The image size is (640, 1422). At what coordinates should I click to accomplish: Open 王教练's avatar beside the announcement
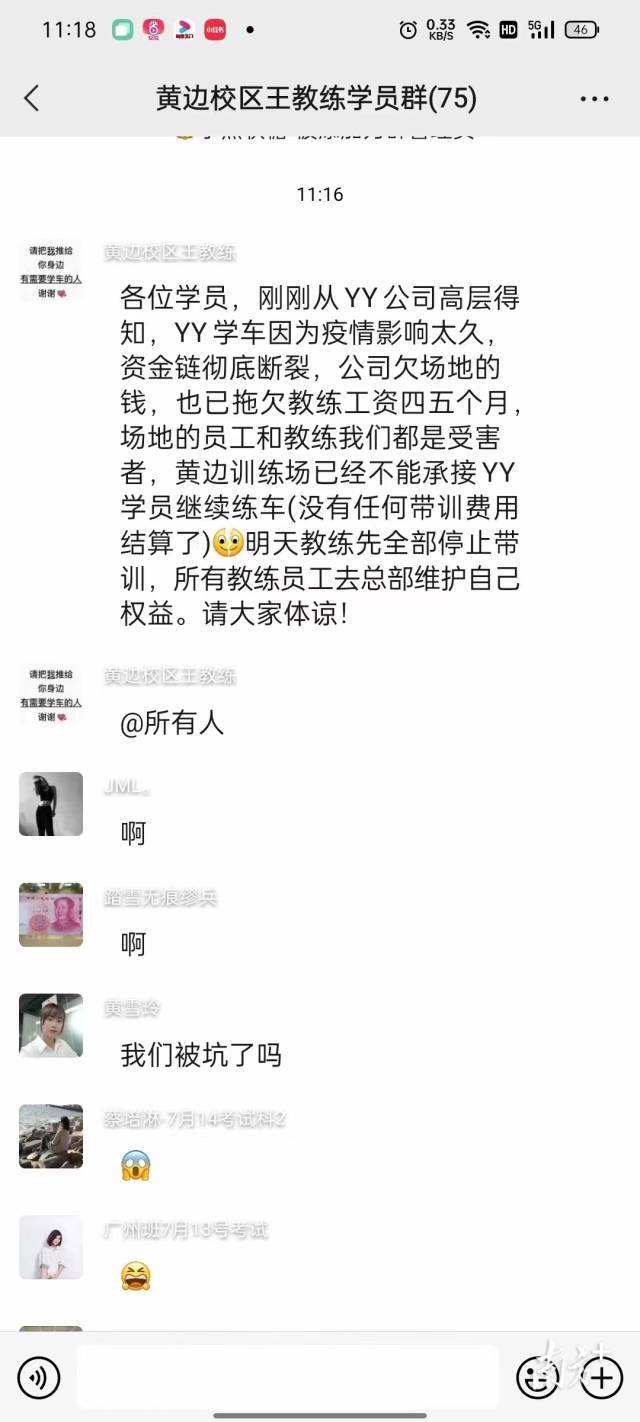(x=51, y=272)
